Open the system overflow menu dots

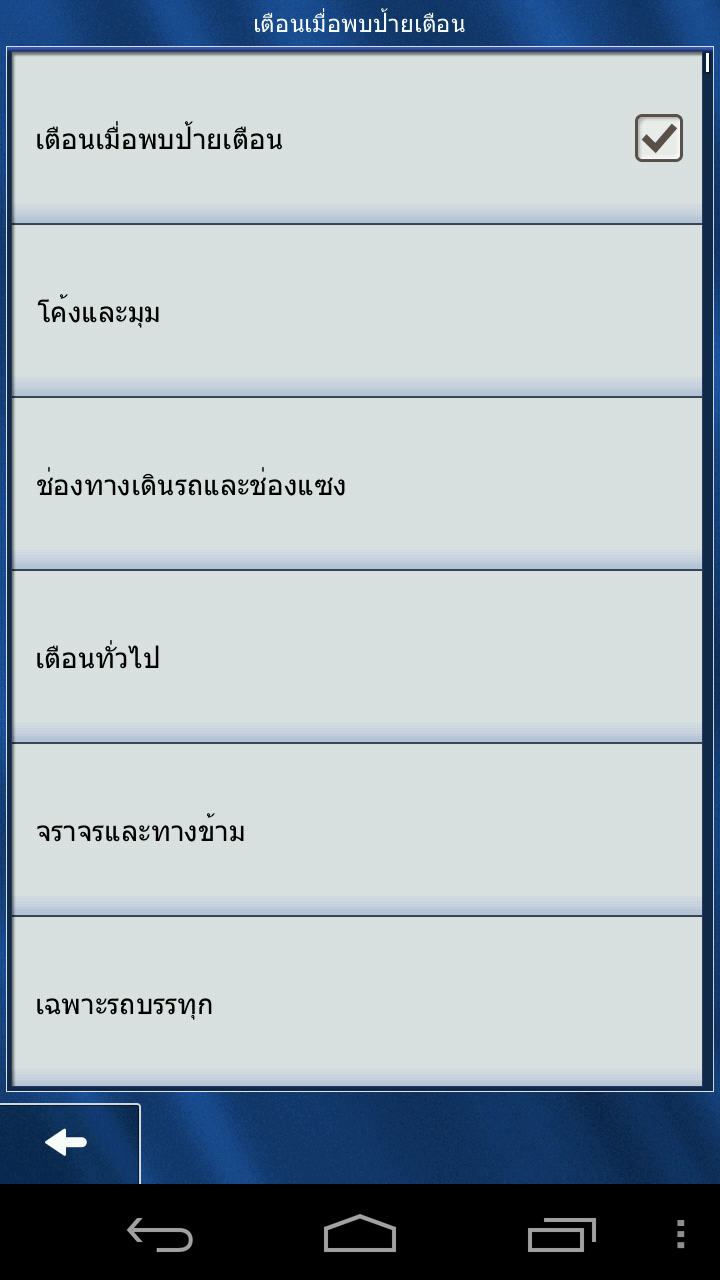tap(680, 1234)
